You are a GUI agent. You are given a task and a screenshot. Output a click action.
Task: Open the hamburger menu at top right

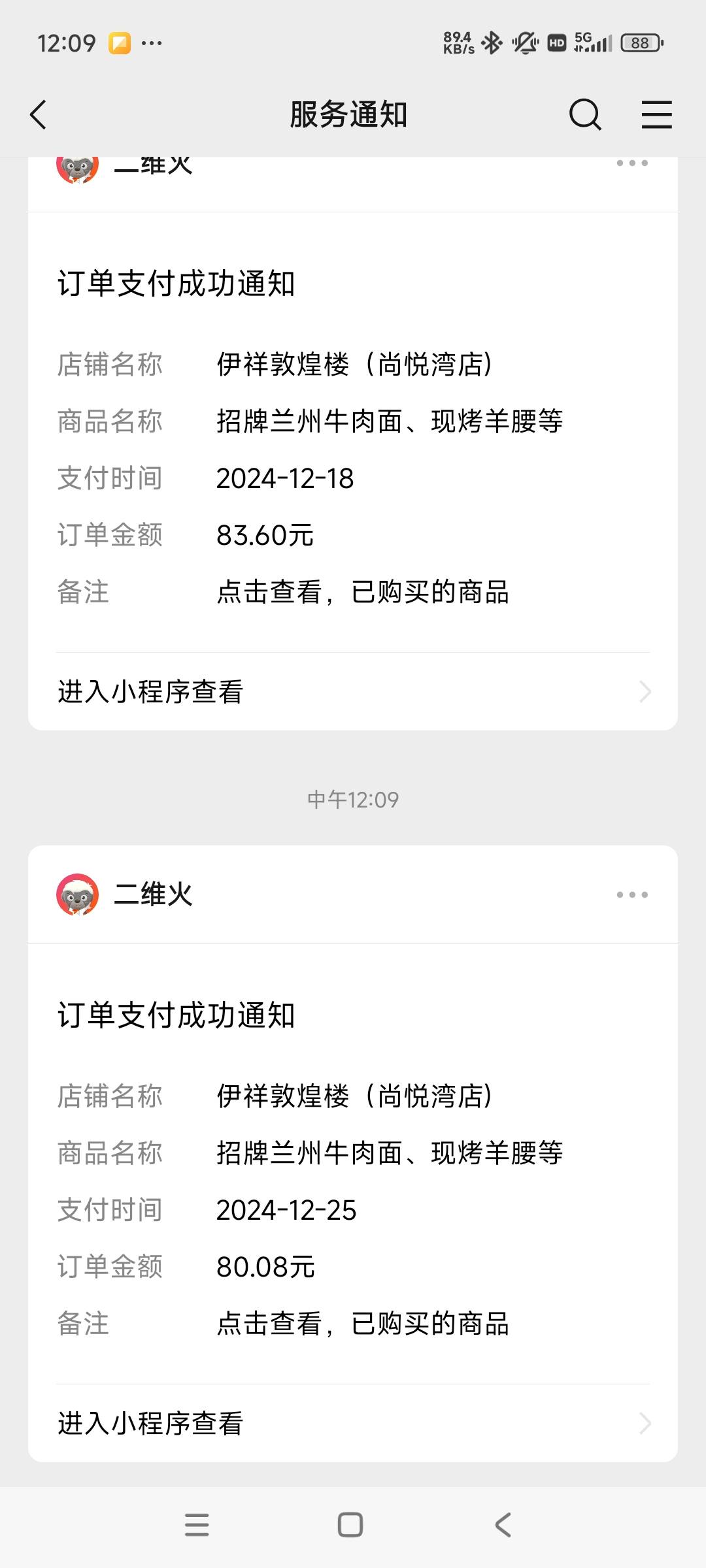click(x=656, y=115)
